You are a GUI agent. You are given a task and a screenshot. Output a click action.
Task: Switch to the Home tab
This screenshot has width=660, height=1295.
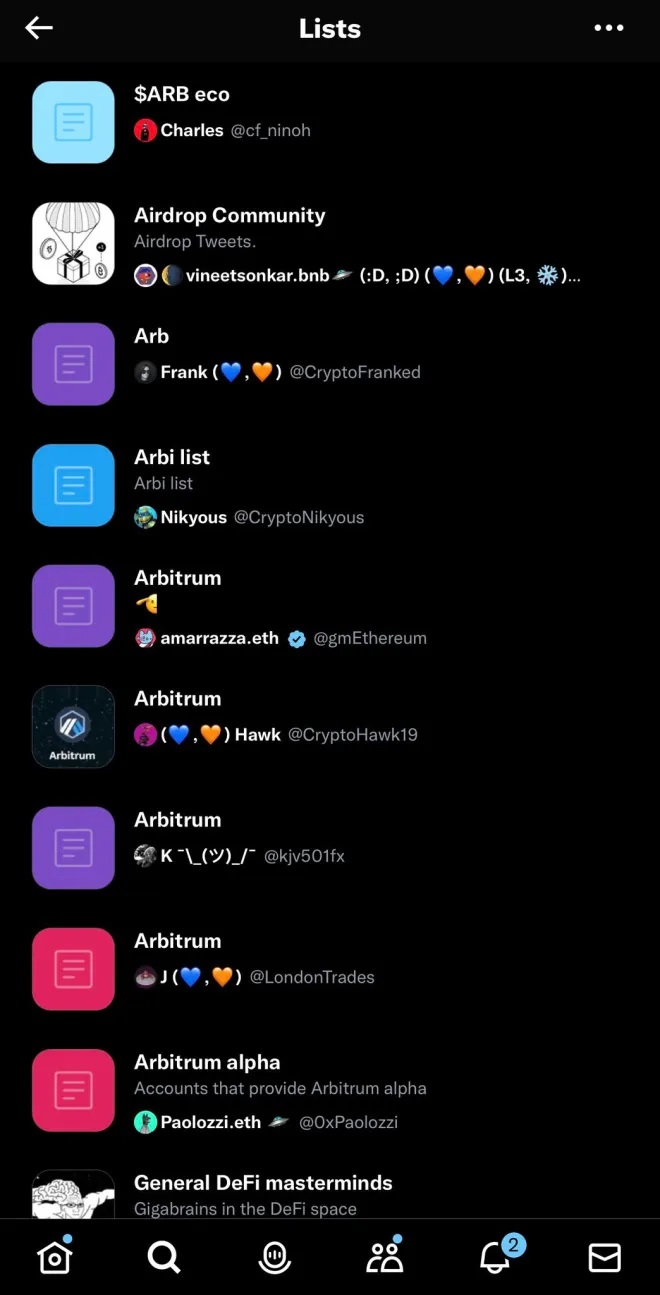pyautogui.click(x=55, y=1257)
